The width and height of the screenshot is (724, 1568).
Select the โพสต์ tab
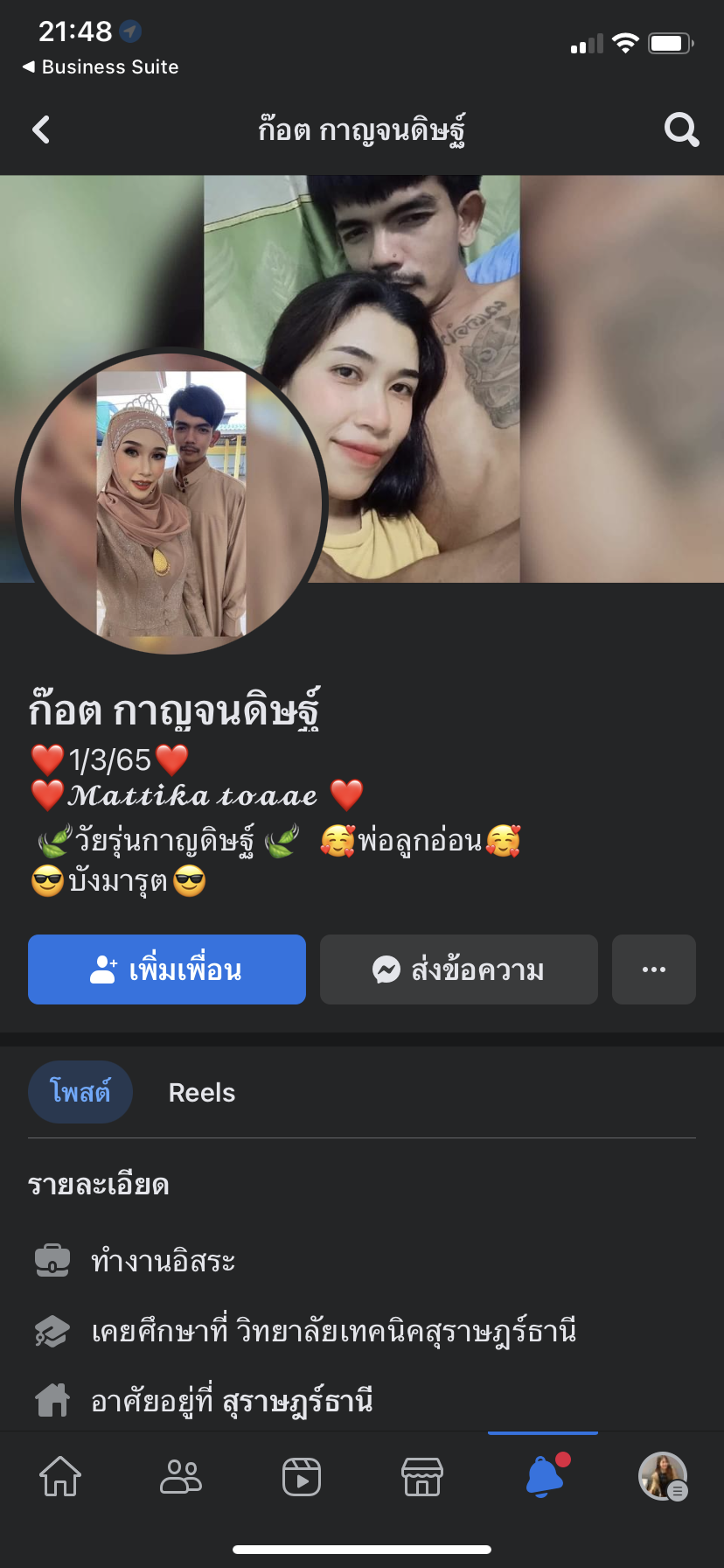[80, 1092]
